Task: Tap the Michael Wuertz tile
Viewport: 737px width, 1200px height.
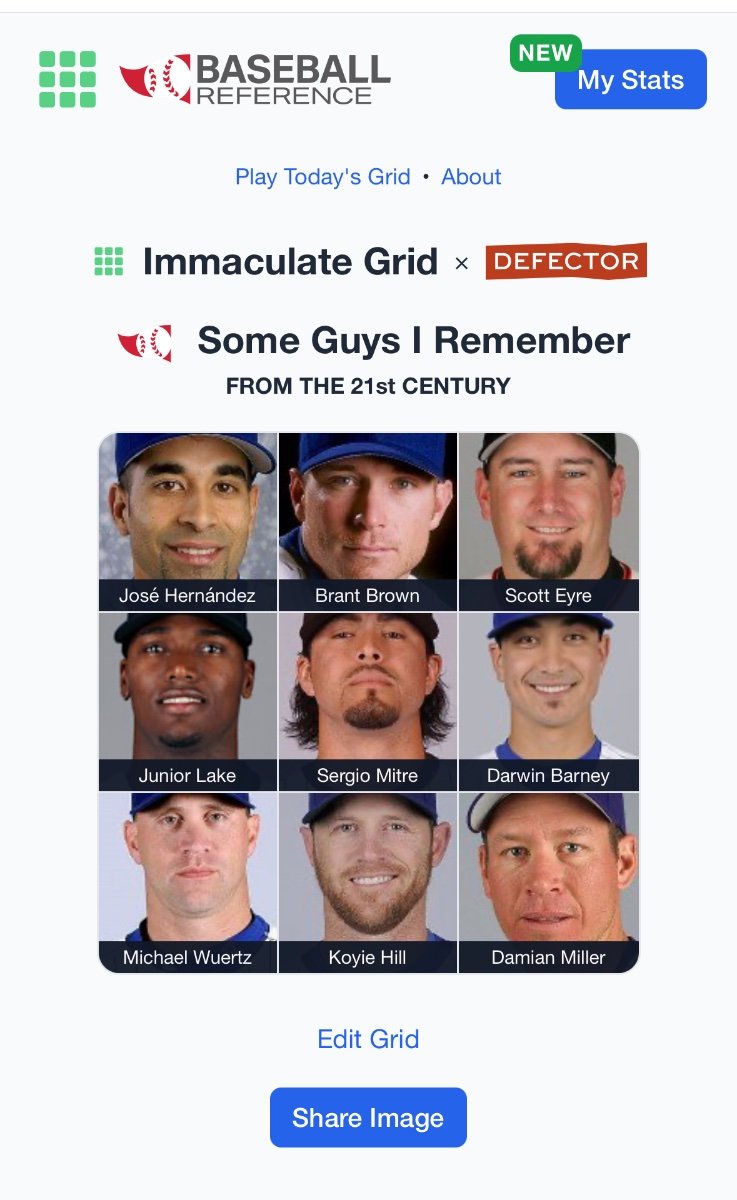Action: (187, 882)
